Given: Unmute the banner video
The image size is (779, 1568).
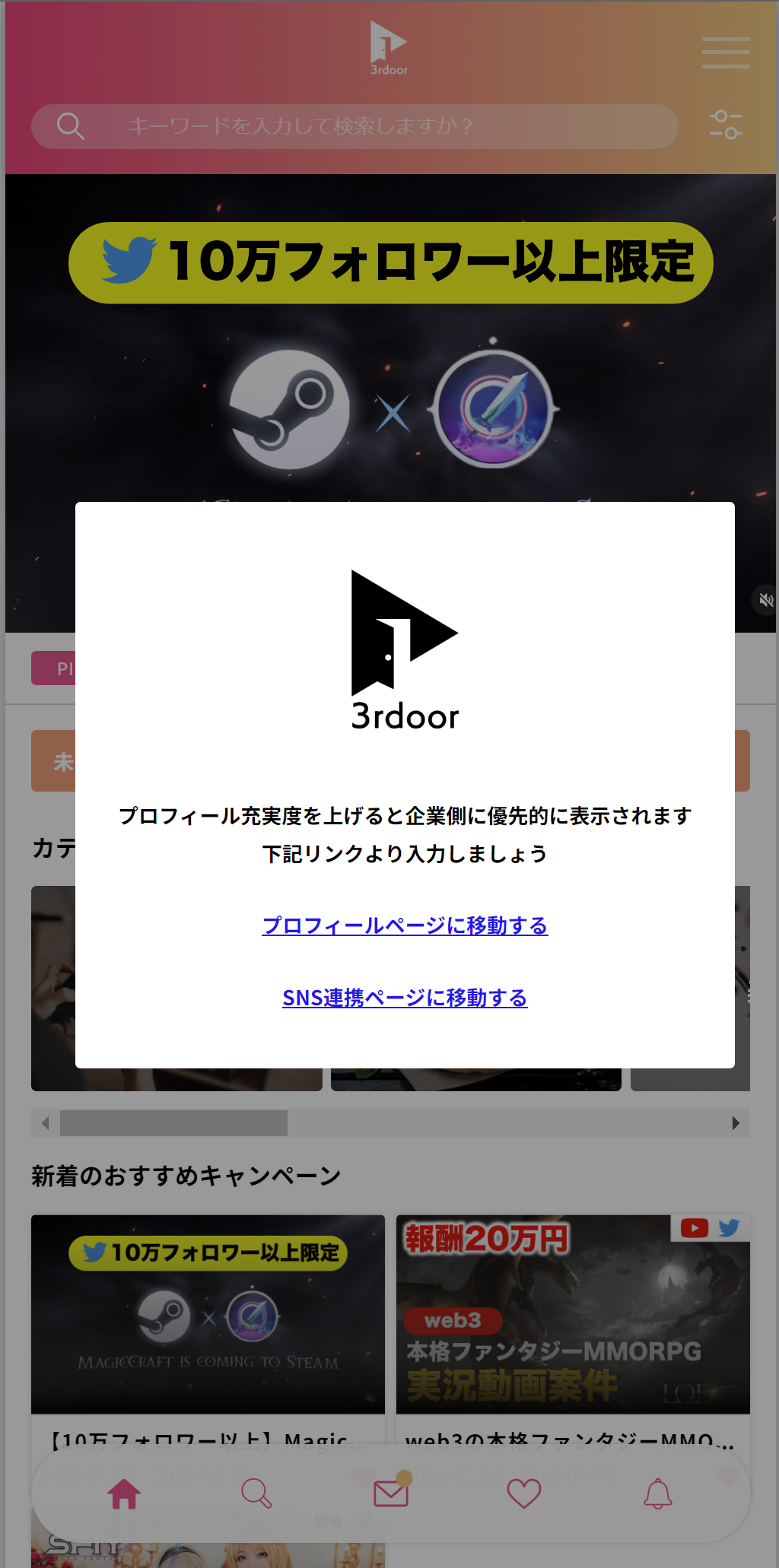Looking at the screenshot, I should 765,600.
